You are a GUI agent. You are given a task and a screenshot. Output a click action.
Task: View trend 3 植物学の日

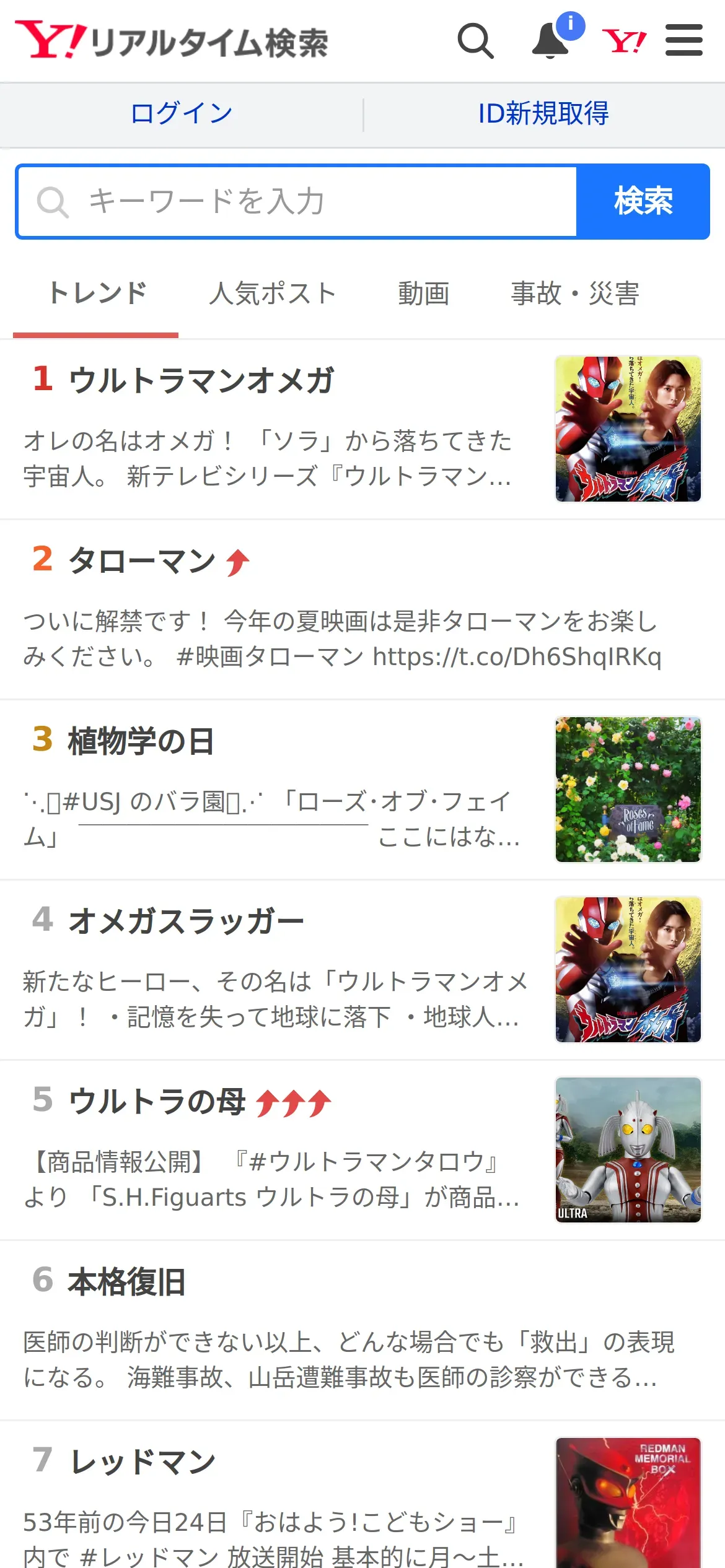pyautogui.click(x=141, y=741)
